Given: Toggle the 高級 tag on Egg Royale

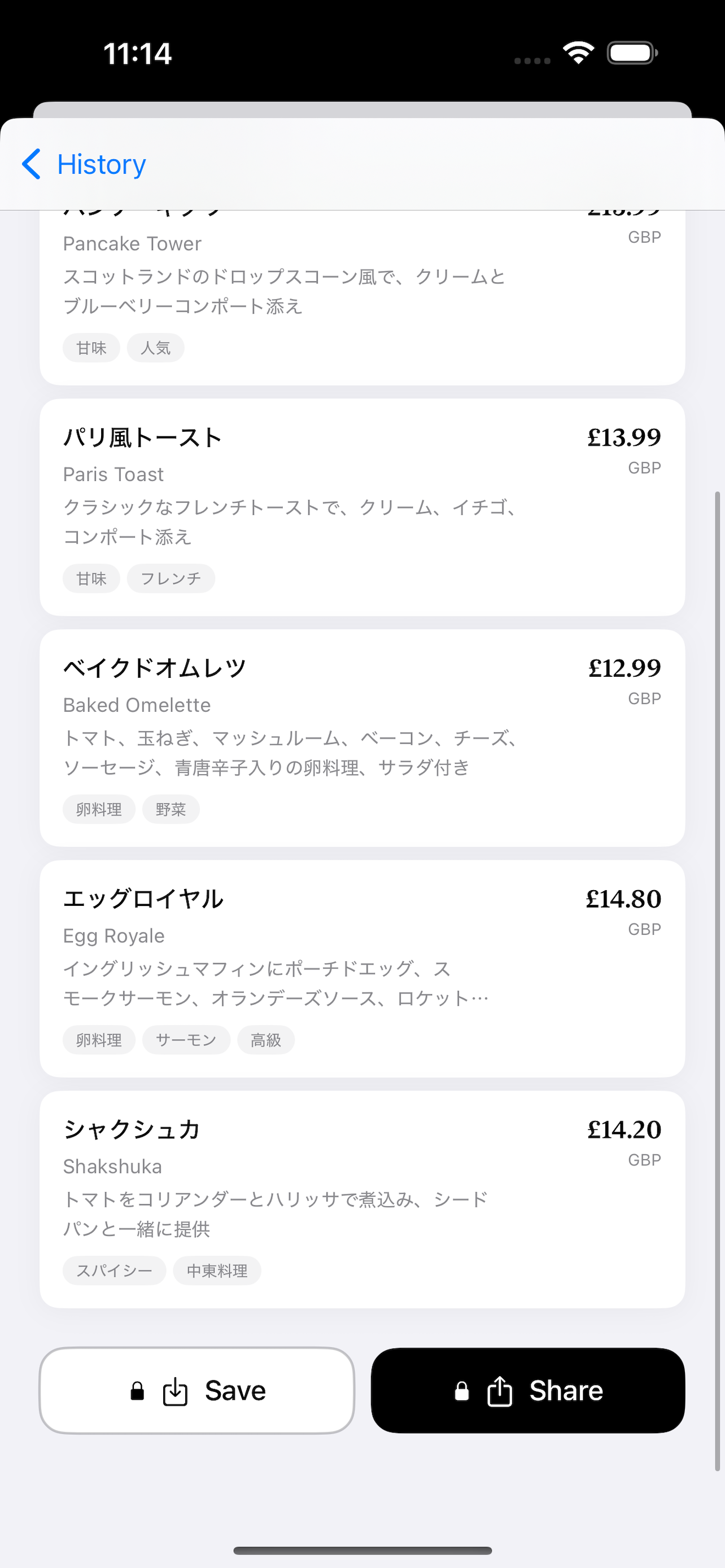Looking at the screenshot, I should coord(265,1040).
